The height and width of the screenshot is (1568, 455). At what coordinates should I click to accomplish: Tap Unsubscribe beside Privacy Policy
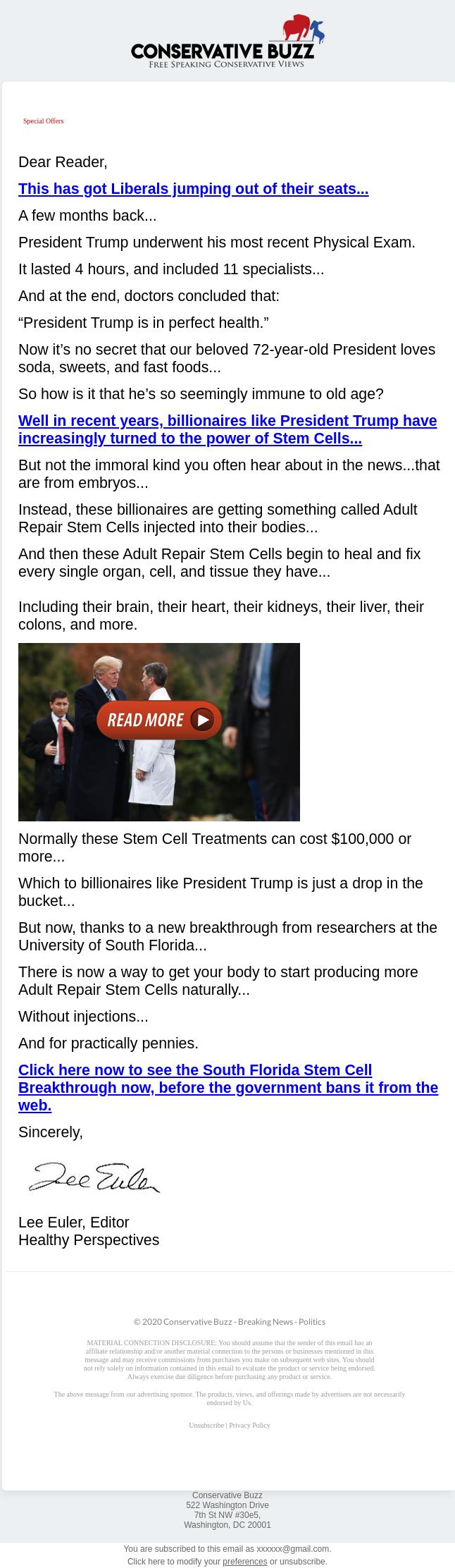click(206, 1425)
